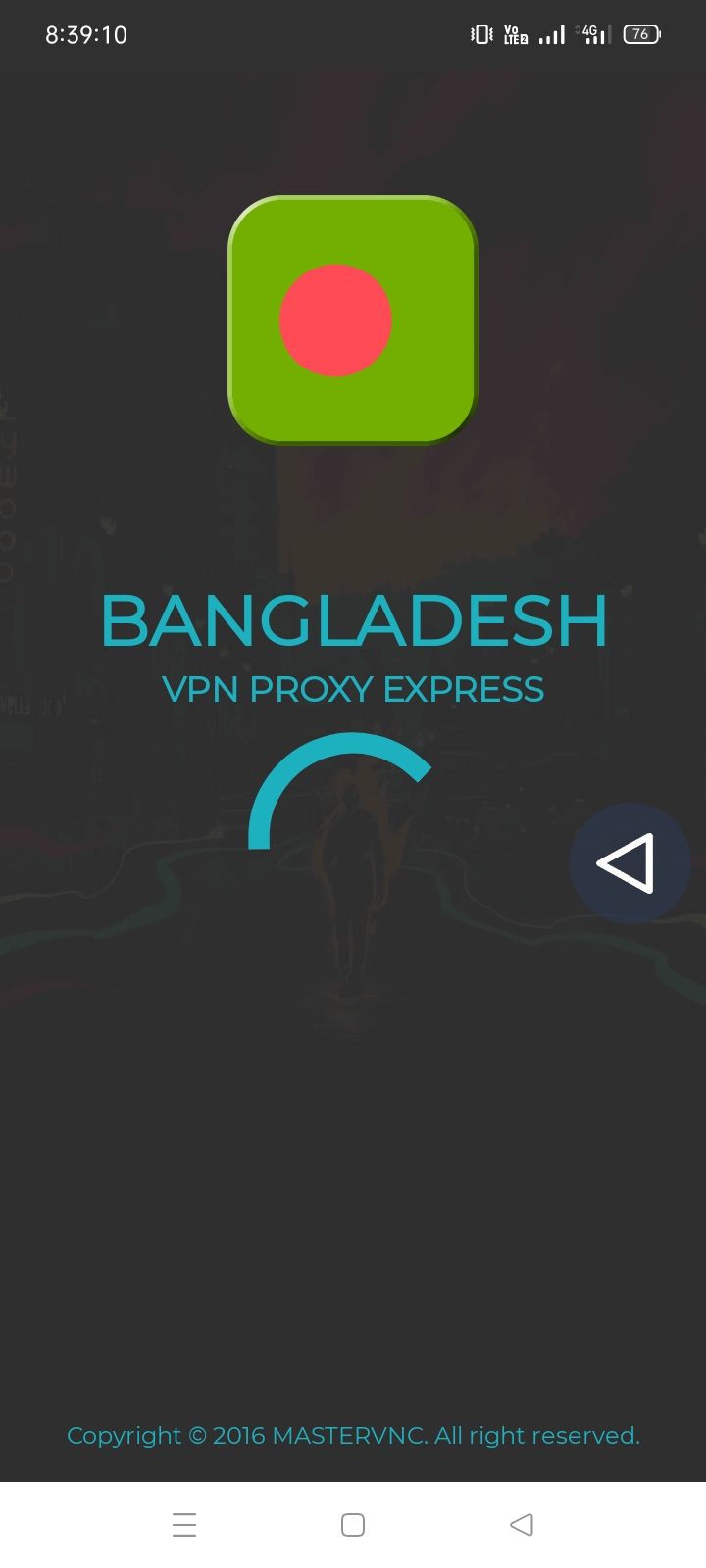Tap the floating back arrow button
The height and width of the screenshot is (1568, 706).
pos(630,863)
